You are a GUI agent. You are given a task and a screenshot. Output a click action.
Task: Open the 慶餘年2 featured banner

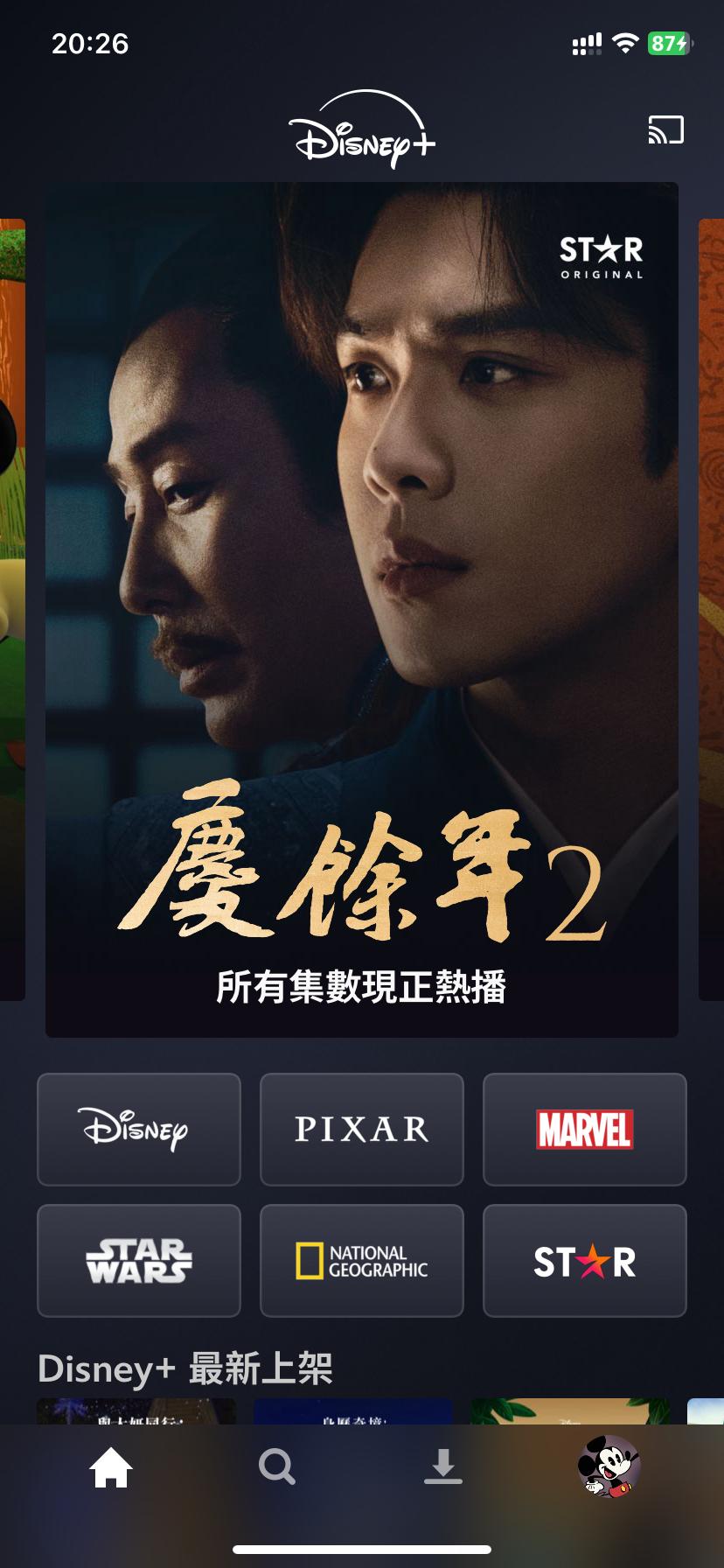(361, 609)
